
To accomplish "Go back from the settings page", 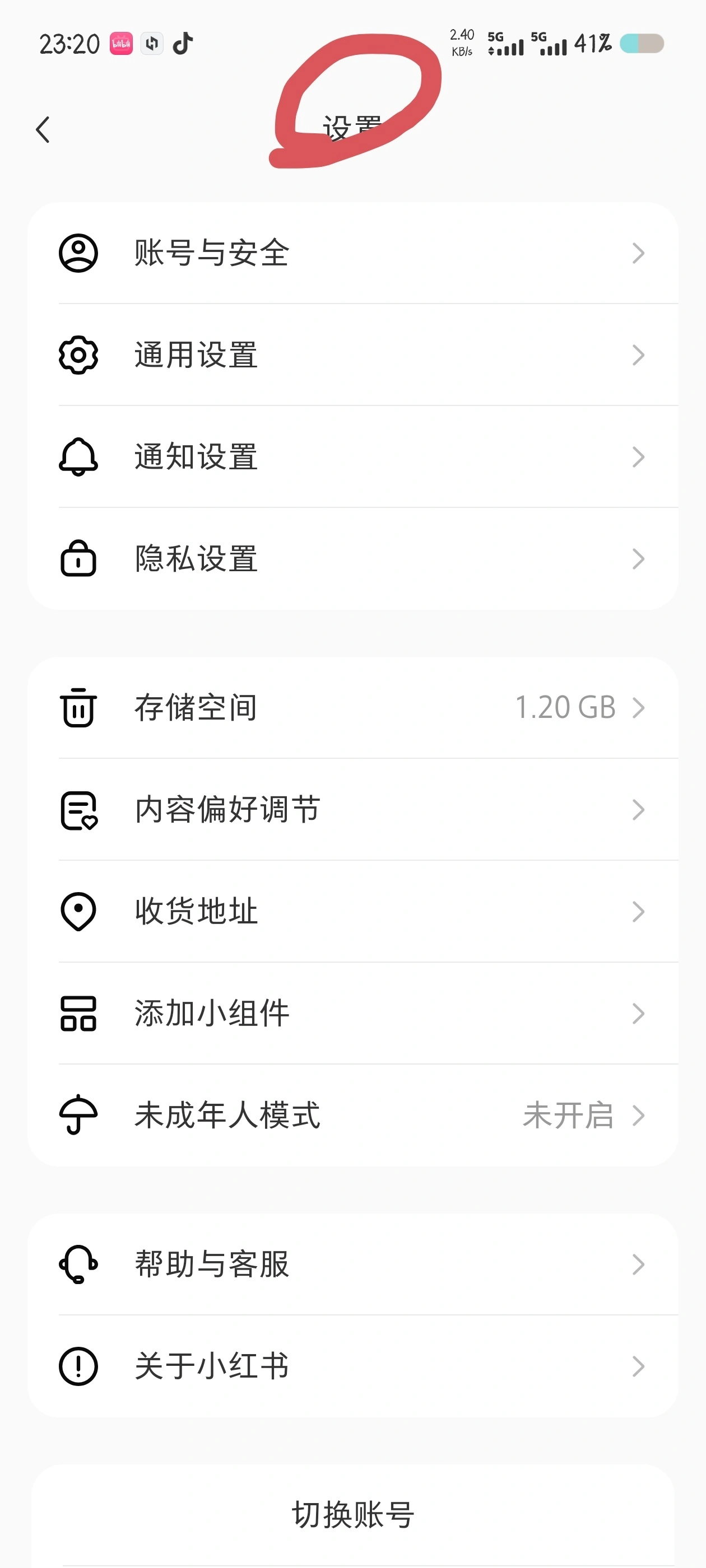I will pos(43,130).
